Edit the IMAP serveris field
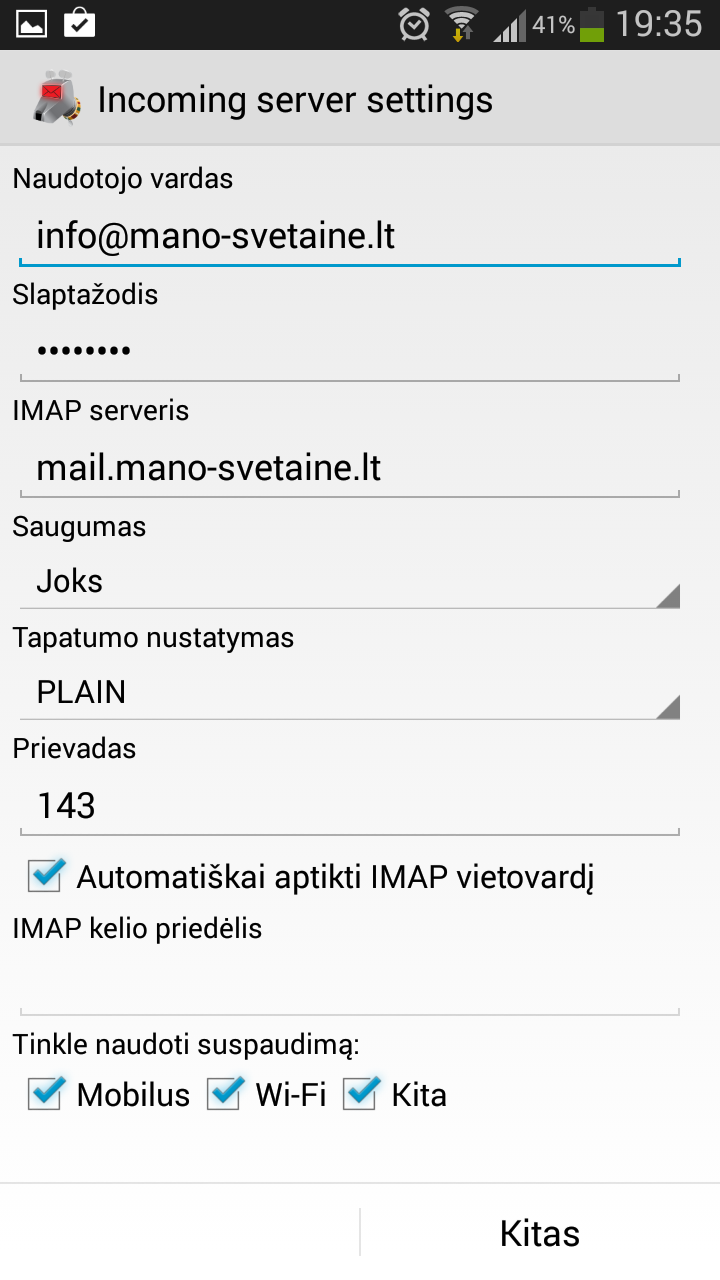 click(x=350, y=467)
